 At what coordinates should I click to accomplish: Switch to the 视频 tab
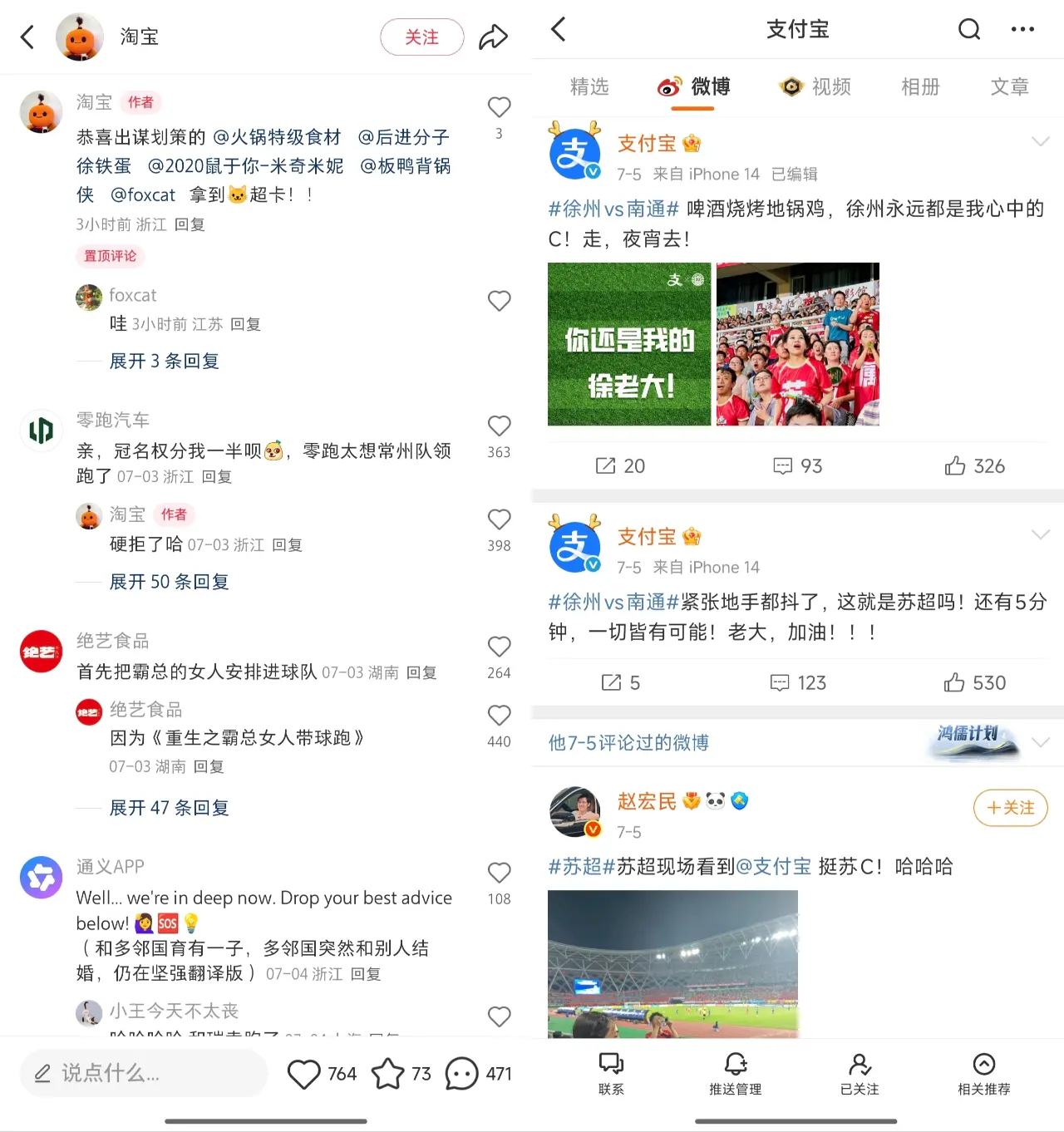click(815, 86)
